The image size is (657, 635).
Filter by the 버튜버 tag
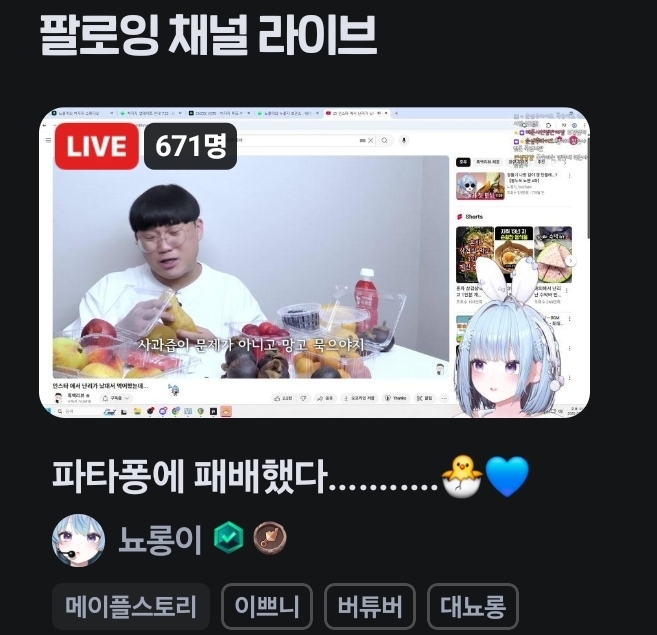[370, 606]
